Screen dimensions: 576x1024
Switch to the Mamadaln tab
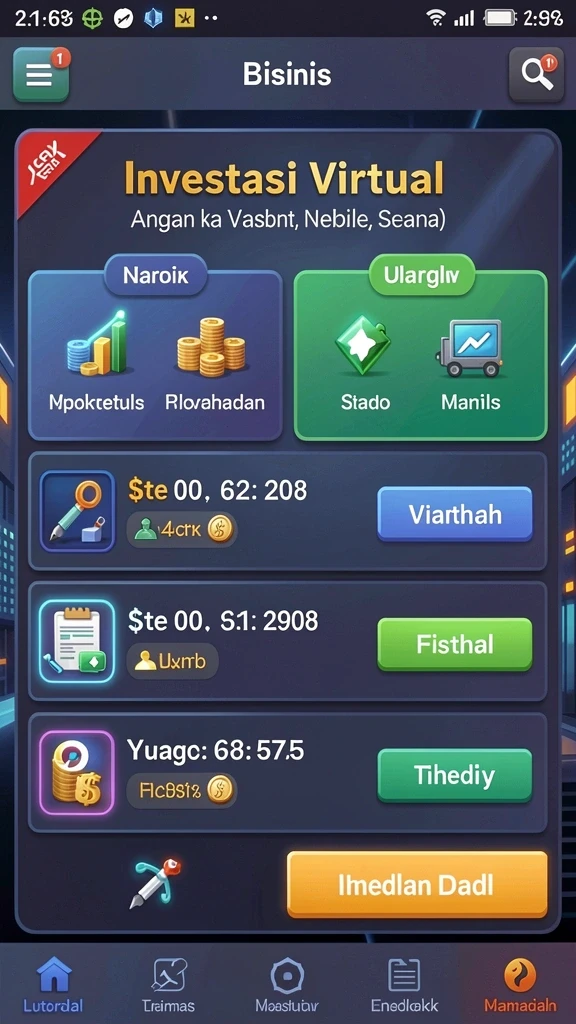point(520,985)
